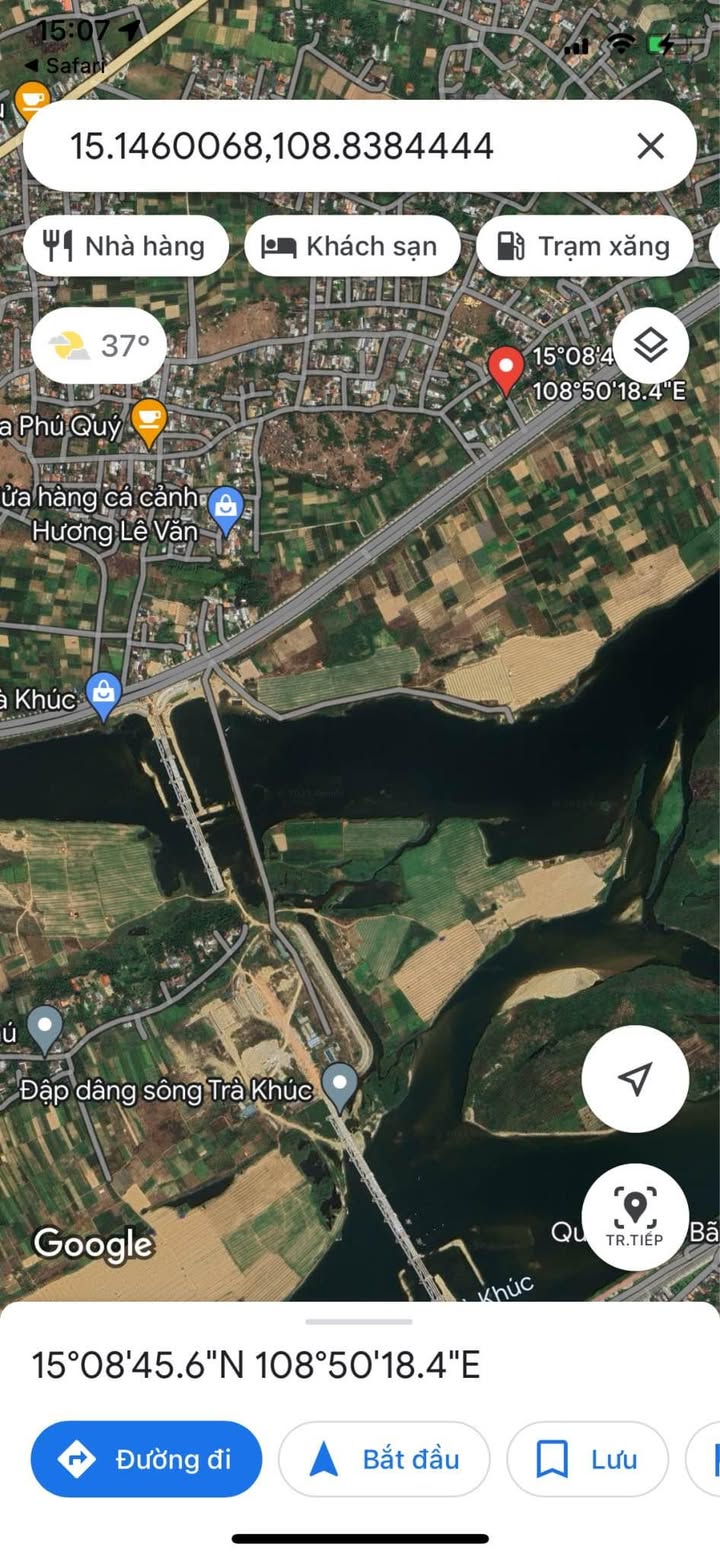Screen dimensions: 720x1559
Task: Get directions with Đường đi
Action: pyautogui.click(x=146, y=1459)
